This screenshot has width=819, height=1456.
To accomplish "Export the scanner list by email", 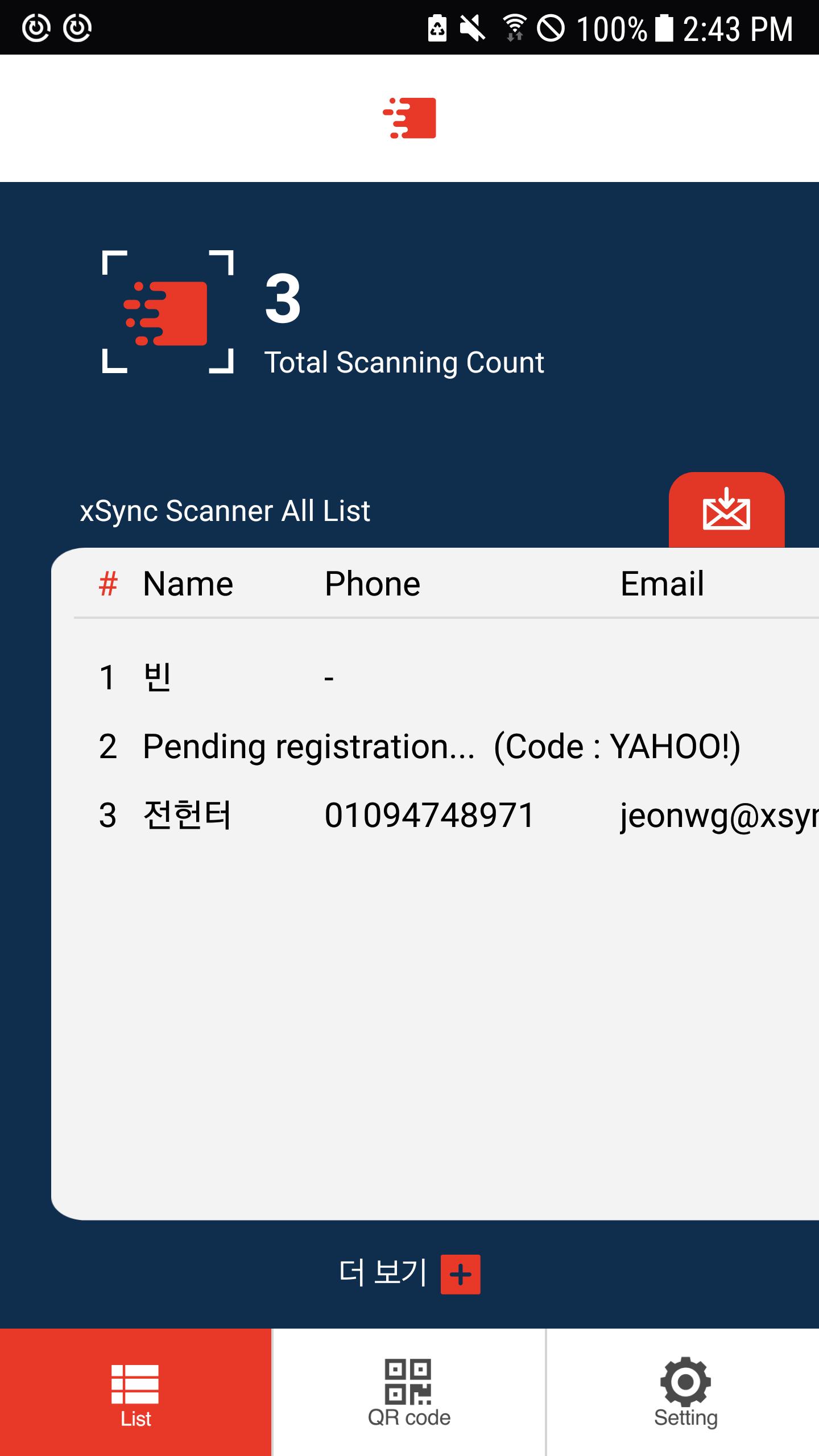I will (726, 510).
